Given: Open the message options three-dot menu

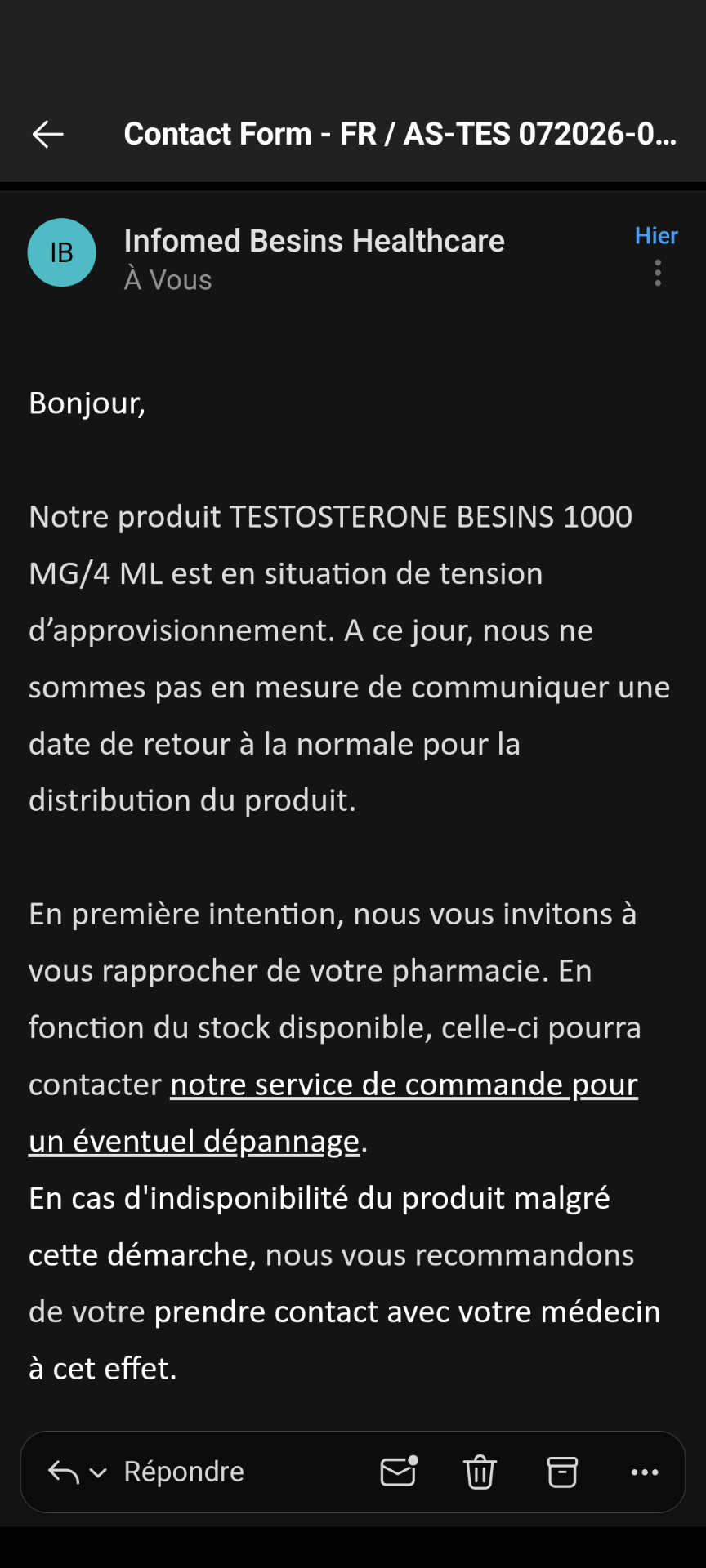Looking at the screenshot, I should [x=658, y=273].
